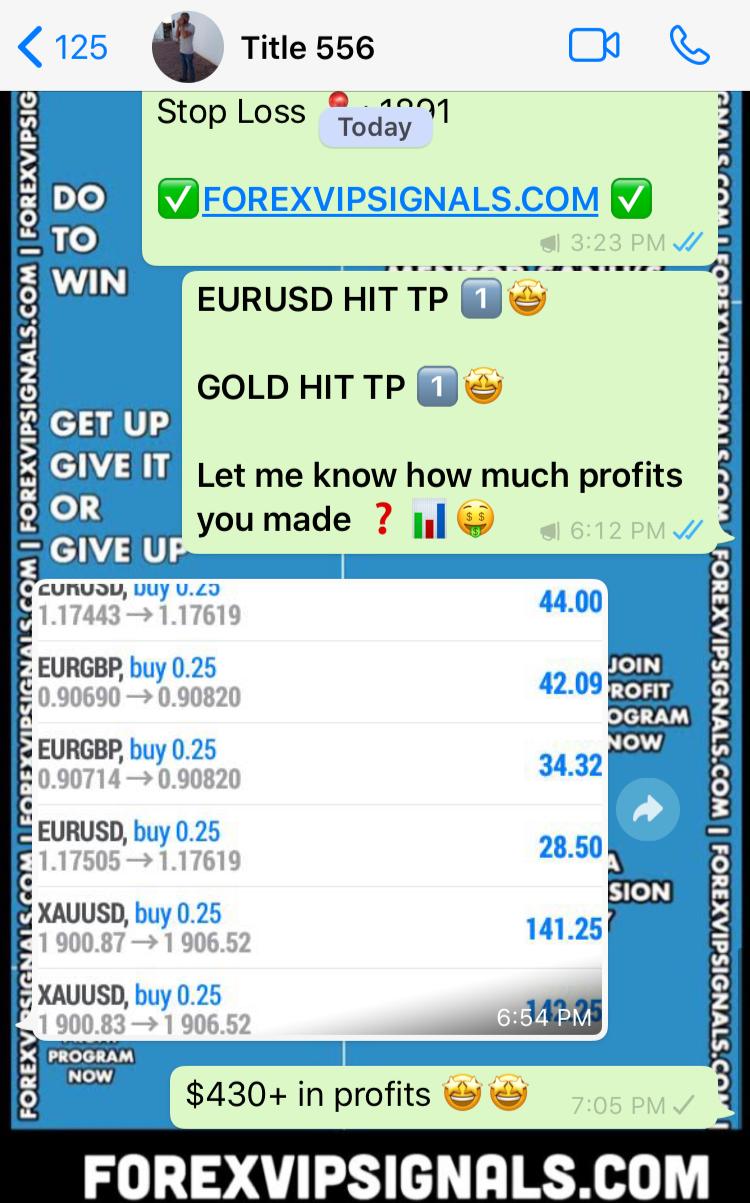Start a video call with Title 556
Viewport: 750px width, 1203px height.
594,46
